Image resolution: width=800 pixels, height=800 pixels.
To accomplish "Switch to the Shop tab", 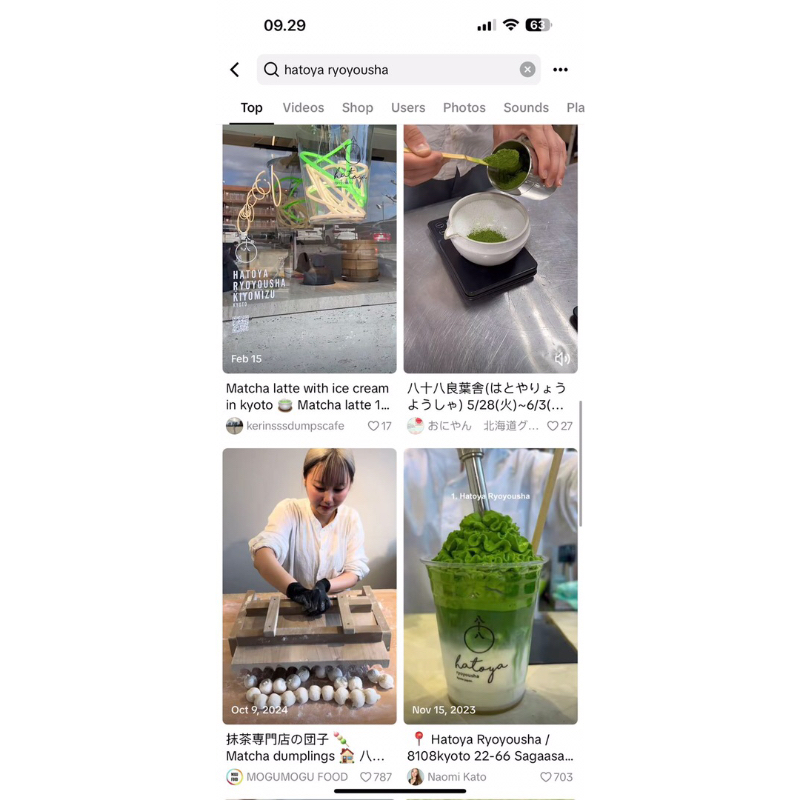I will click(357, 108).
